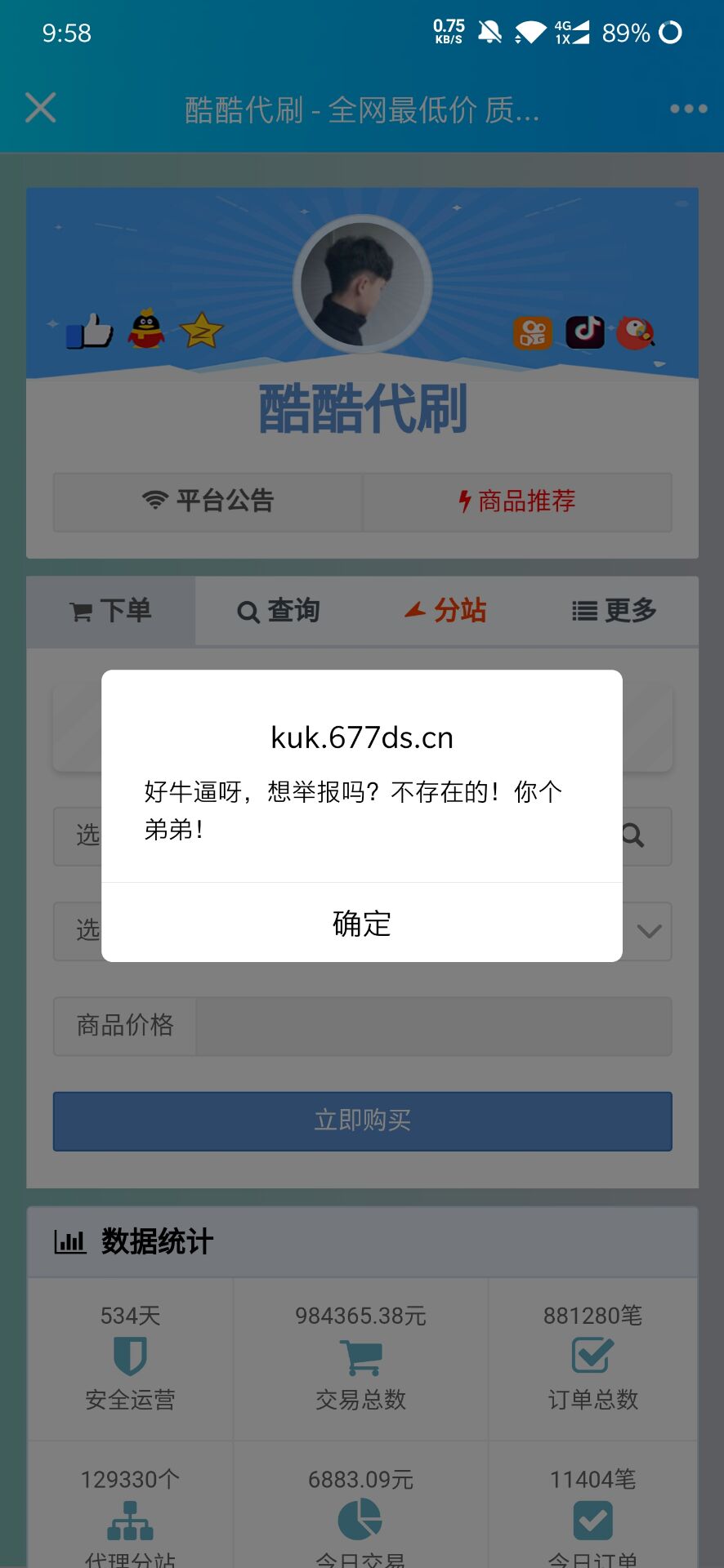Open the three-dot overflow menu

tap(686, 108)
